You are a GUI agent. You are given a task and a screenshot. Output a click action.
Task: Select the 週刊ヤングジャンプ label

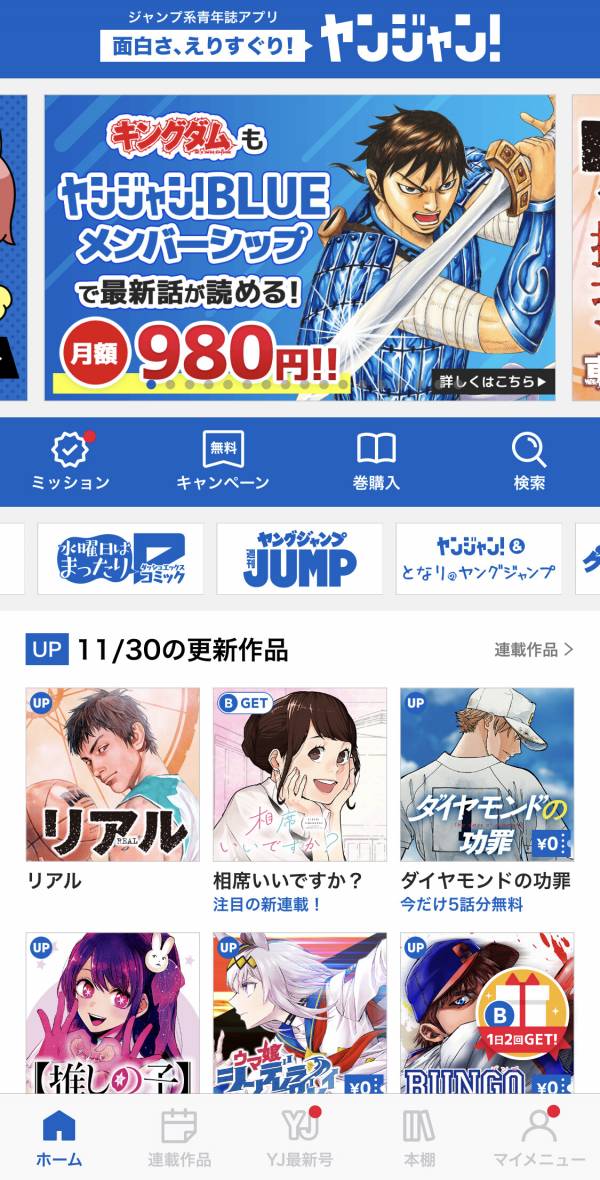299,559
